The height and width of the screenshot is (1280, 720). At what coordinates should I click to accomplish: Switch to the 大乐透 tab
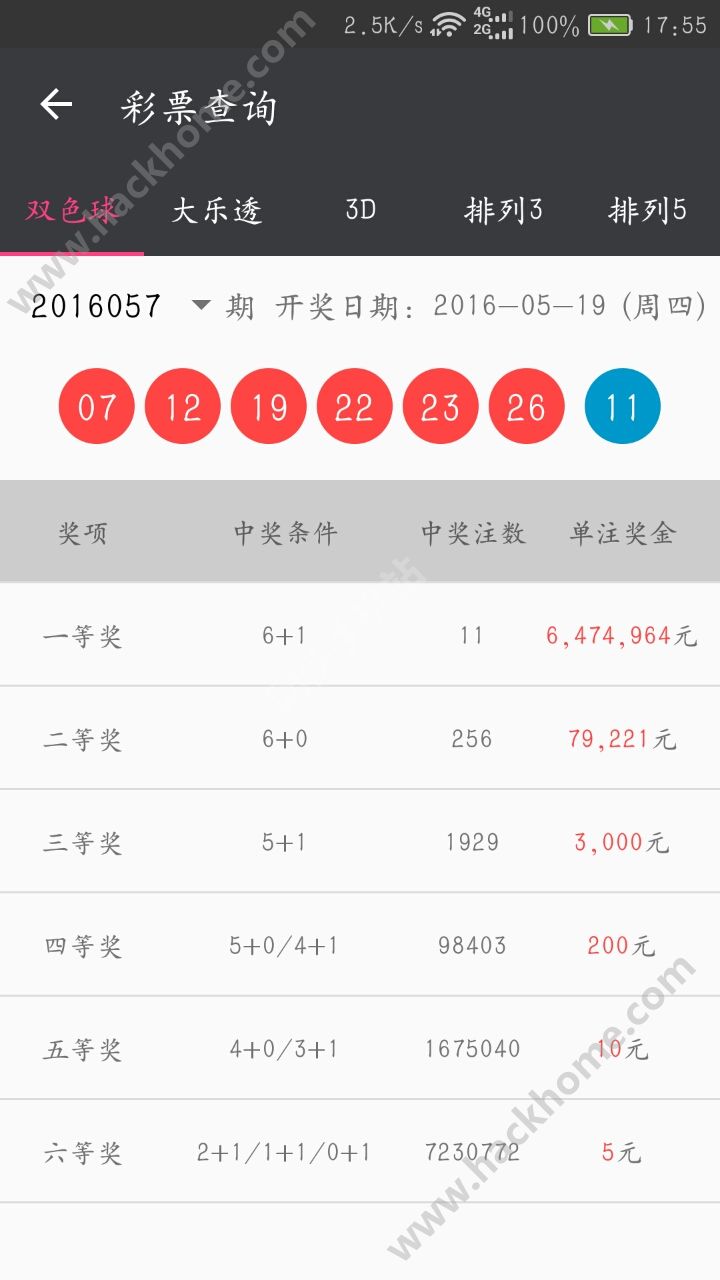[216, 211]
